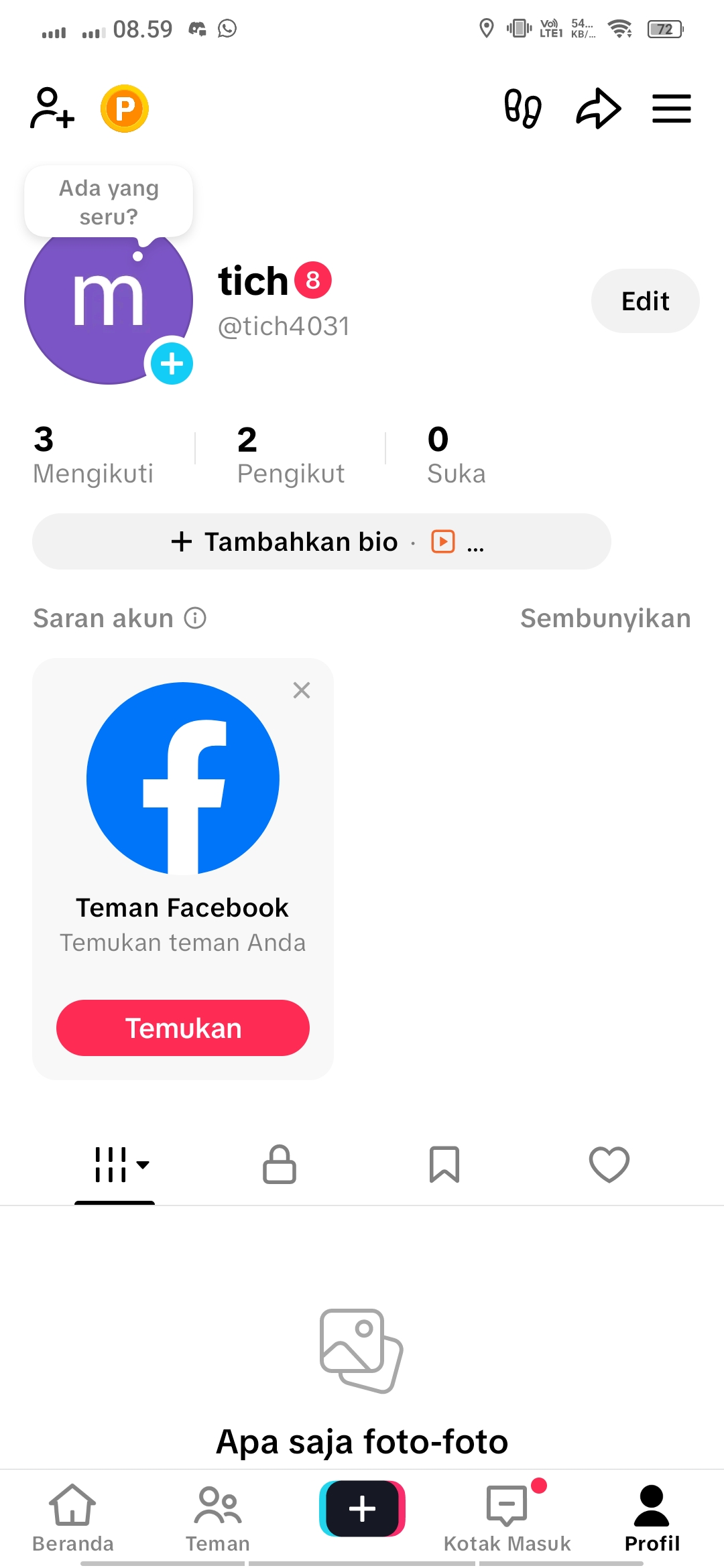Open the hamburger menu

[671, 108]
